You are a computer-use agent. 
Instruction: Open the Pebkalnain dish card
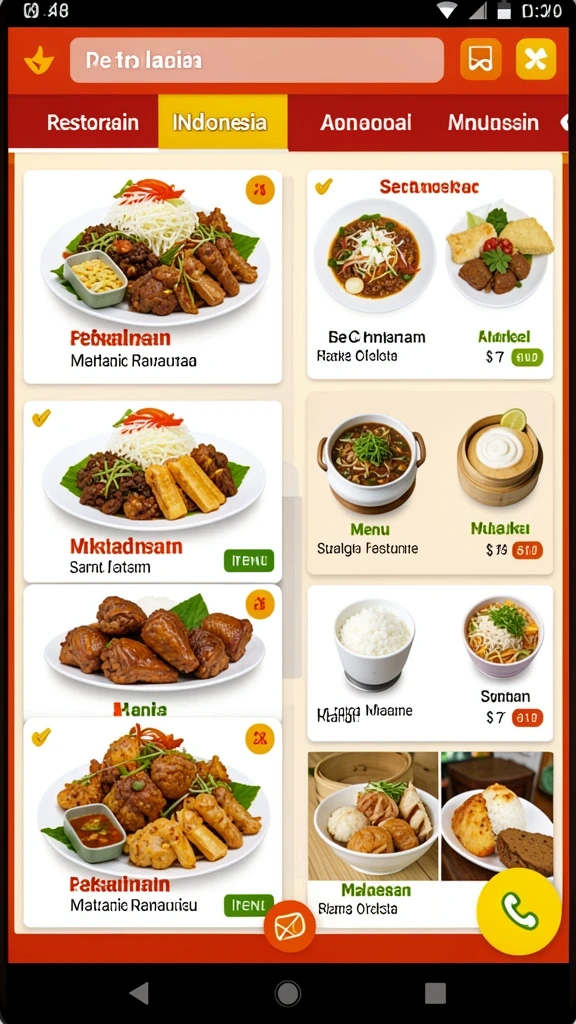click(153, 277)
